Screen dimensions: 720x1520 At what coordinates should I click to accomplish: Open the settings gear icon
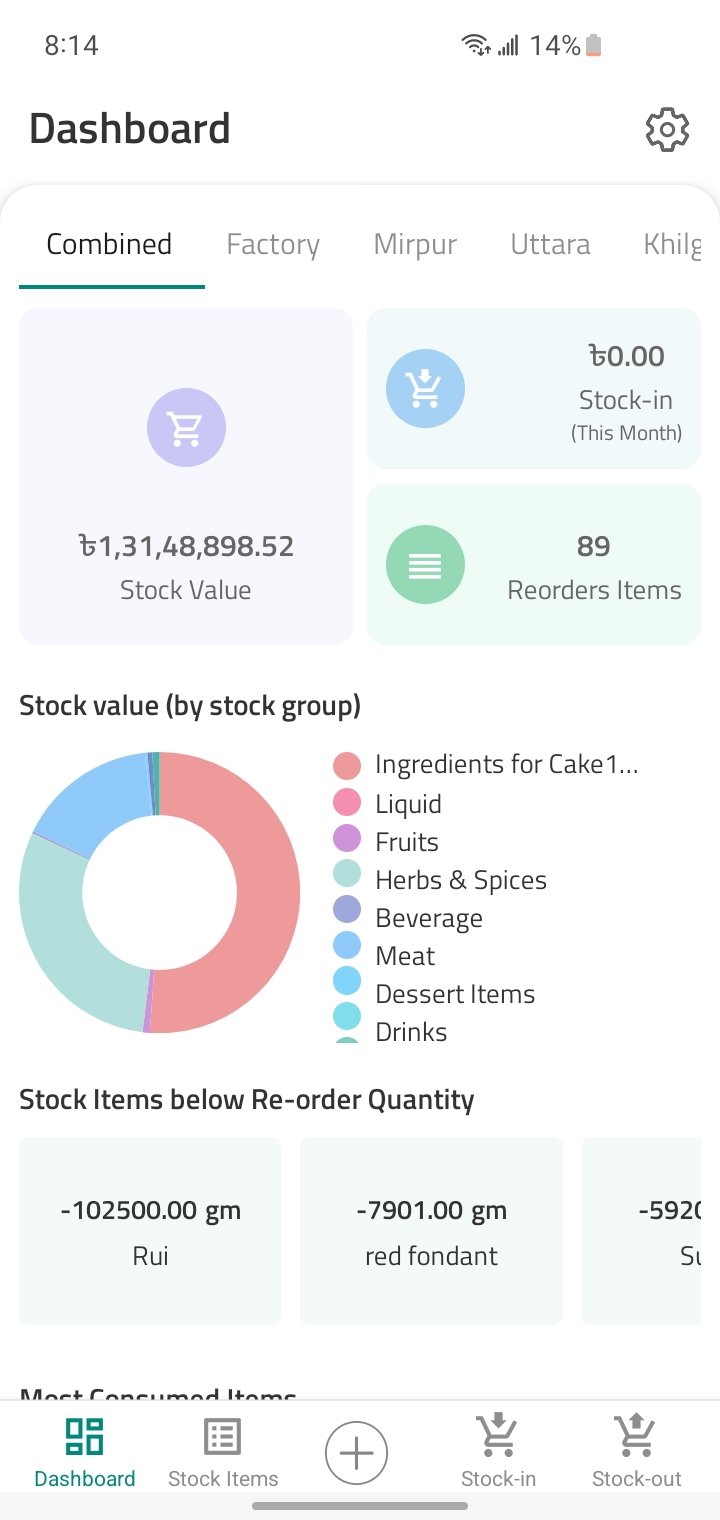click(x=667, y=130)
